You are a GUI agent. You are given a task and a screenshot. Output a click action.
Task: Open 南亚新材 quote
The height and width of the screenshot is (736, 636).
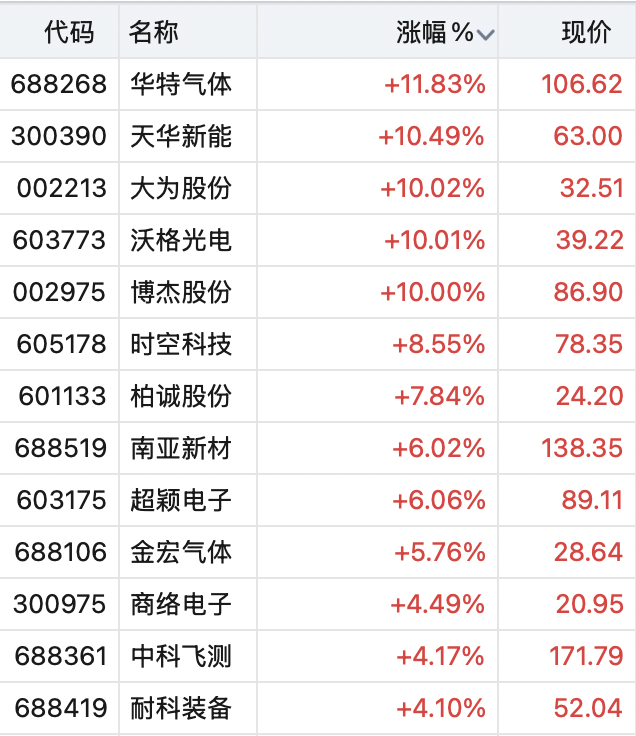coord(181,448)
